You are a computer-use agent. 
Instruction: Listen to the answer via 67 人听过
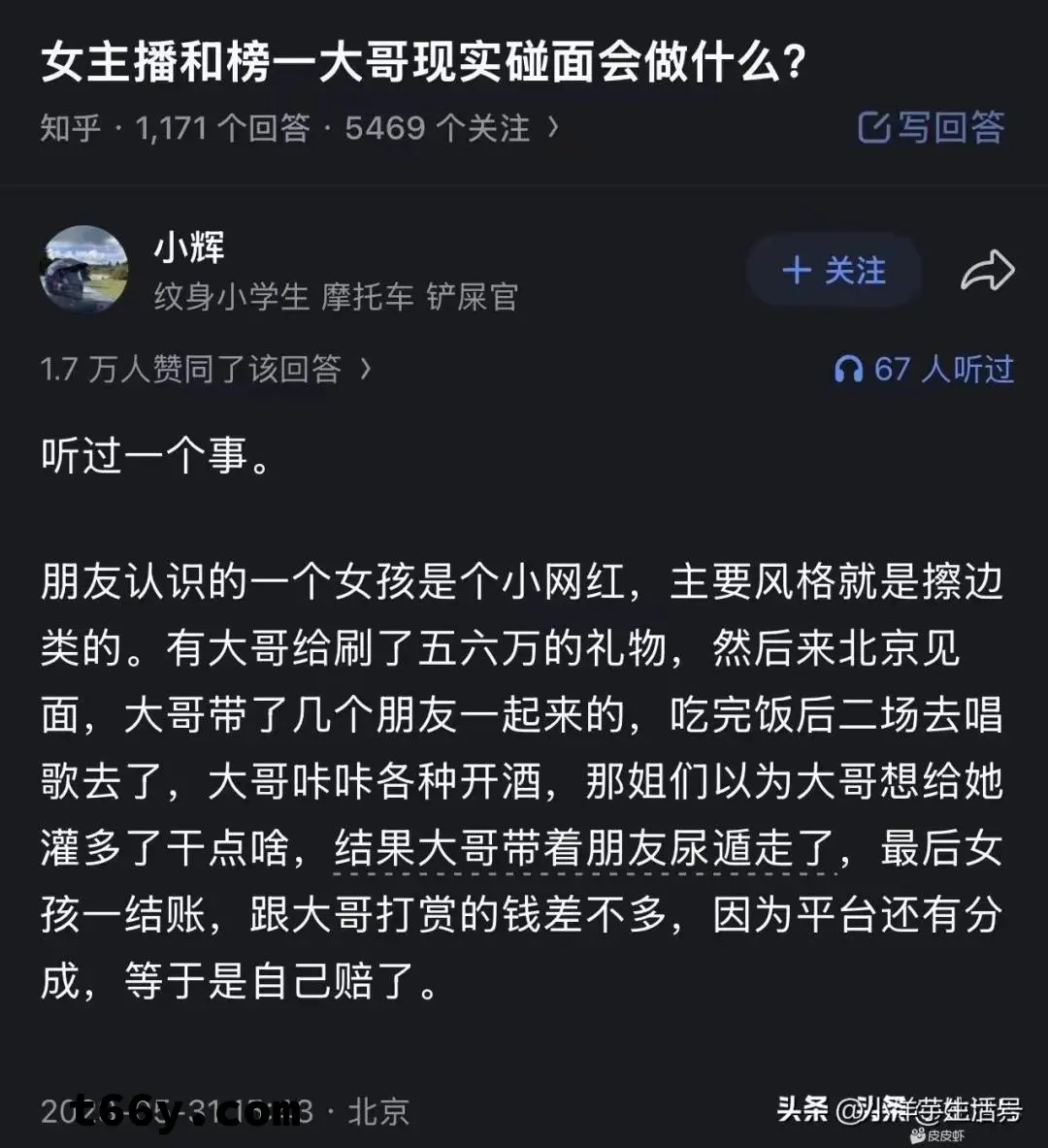pyautogui.click(x=924, y=369)
